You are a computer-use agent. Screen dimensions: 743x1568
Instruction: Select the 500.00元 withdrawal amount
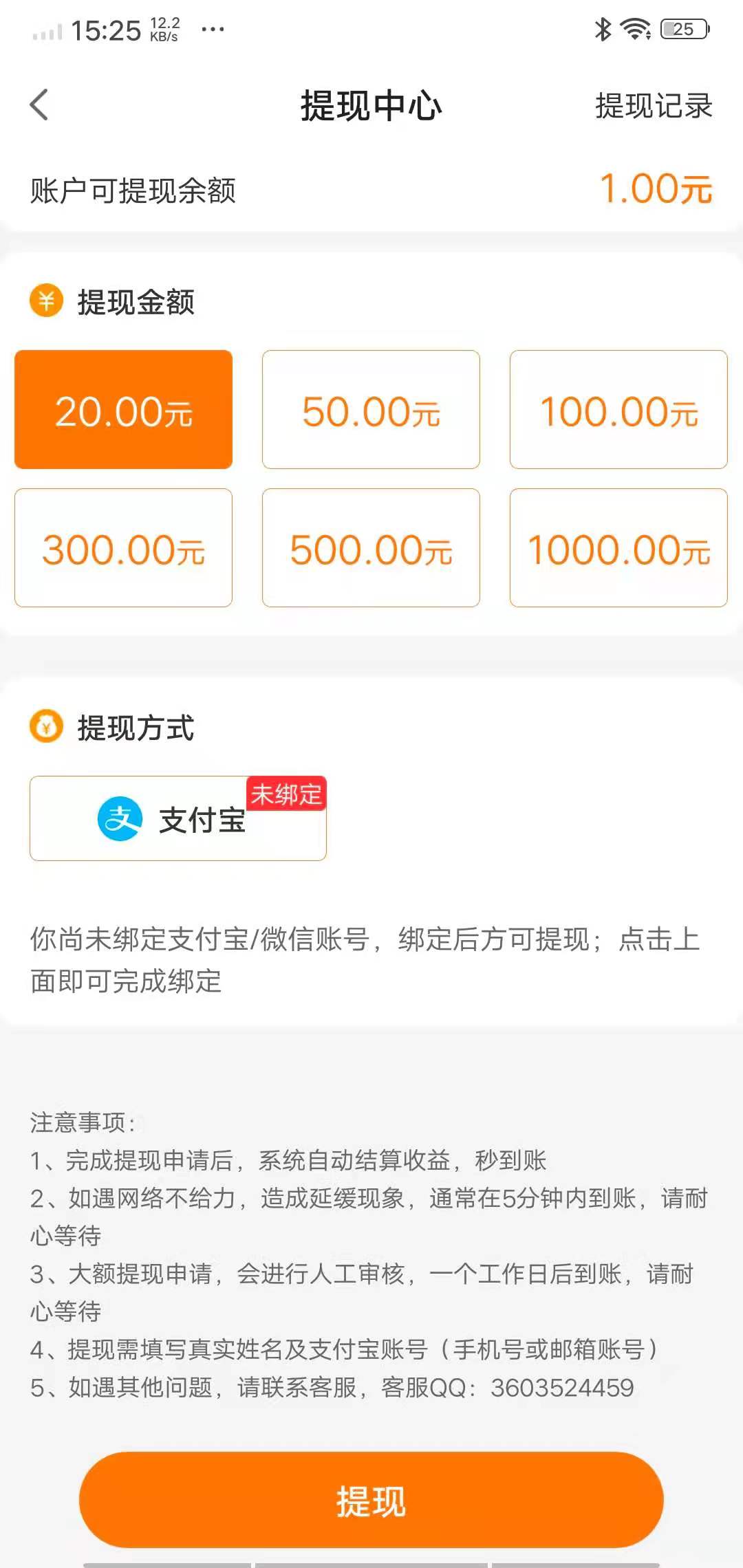(371, 548)
